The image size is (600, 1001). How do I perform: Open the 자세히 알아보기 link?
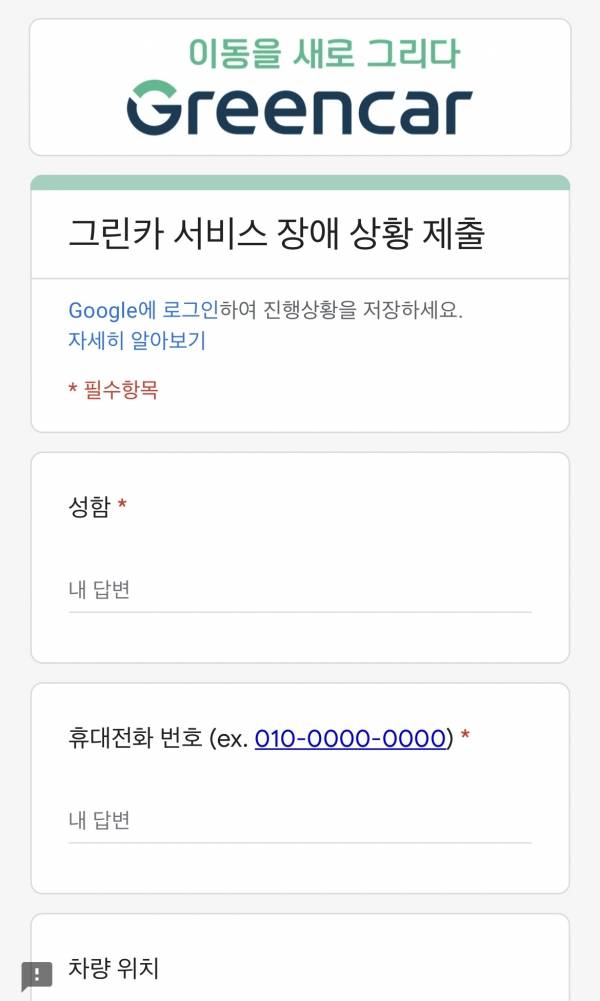[137, 340]
